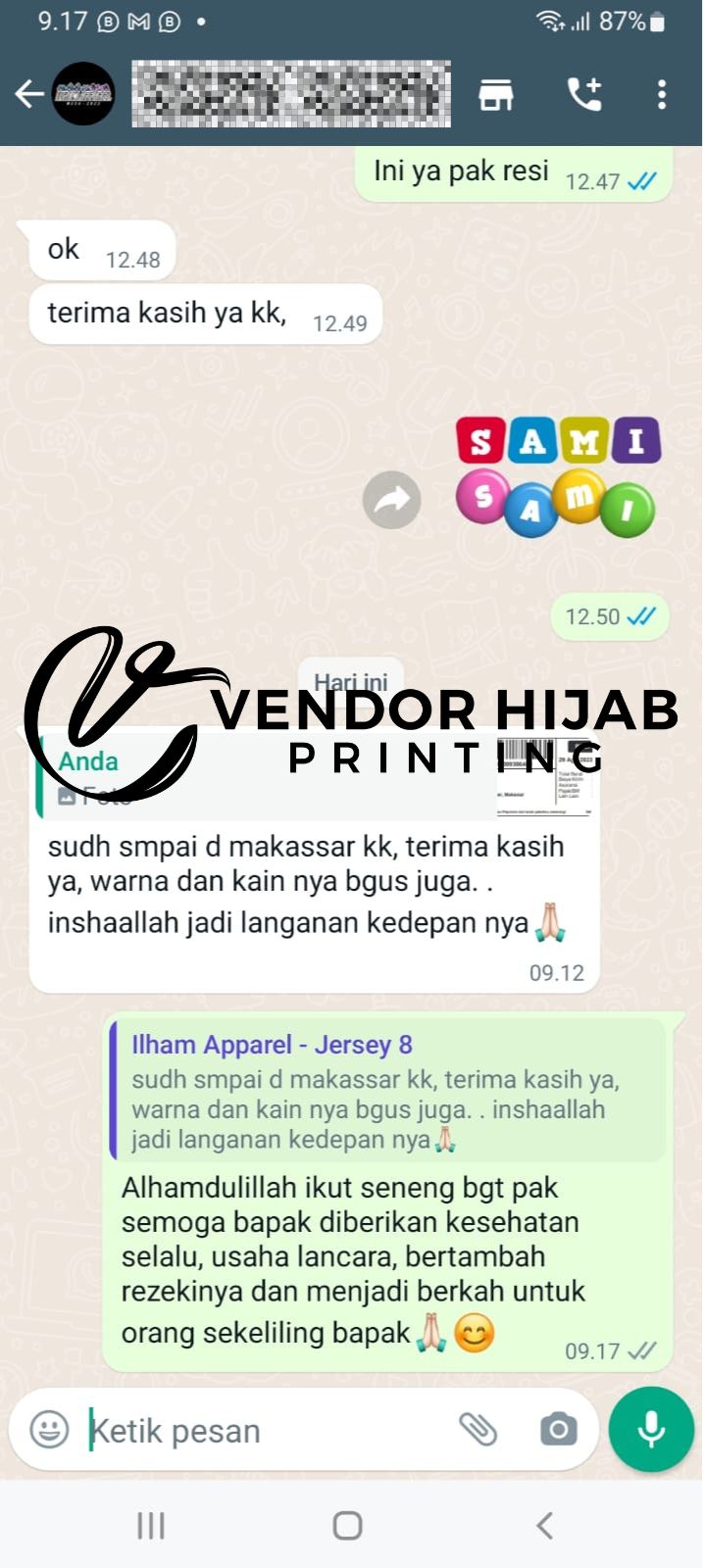Start a voice call
Image resolution: width=703 pixels, height=1568 pixels.
[x=584, y=94]
